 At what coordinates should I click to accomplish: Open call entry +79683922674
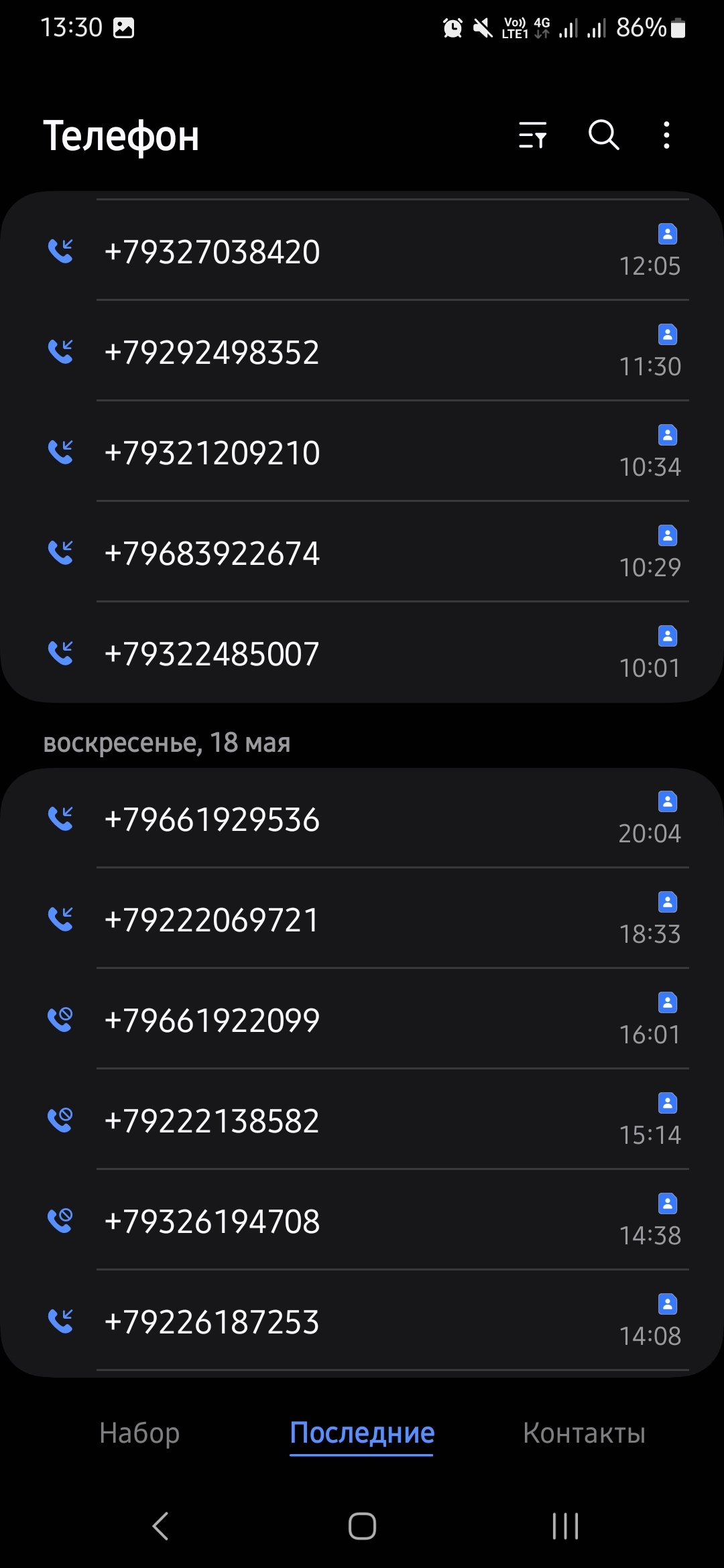click(x=362, y=553)
